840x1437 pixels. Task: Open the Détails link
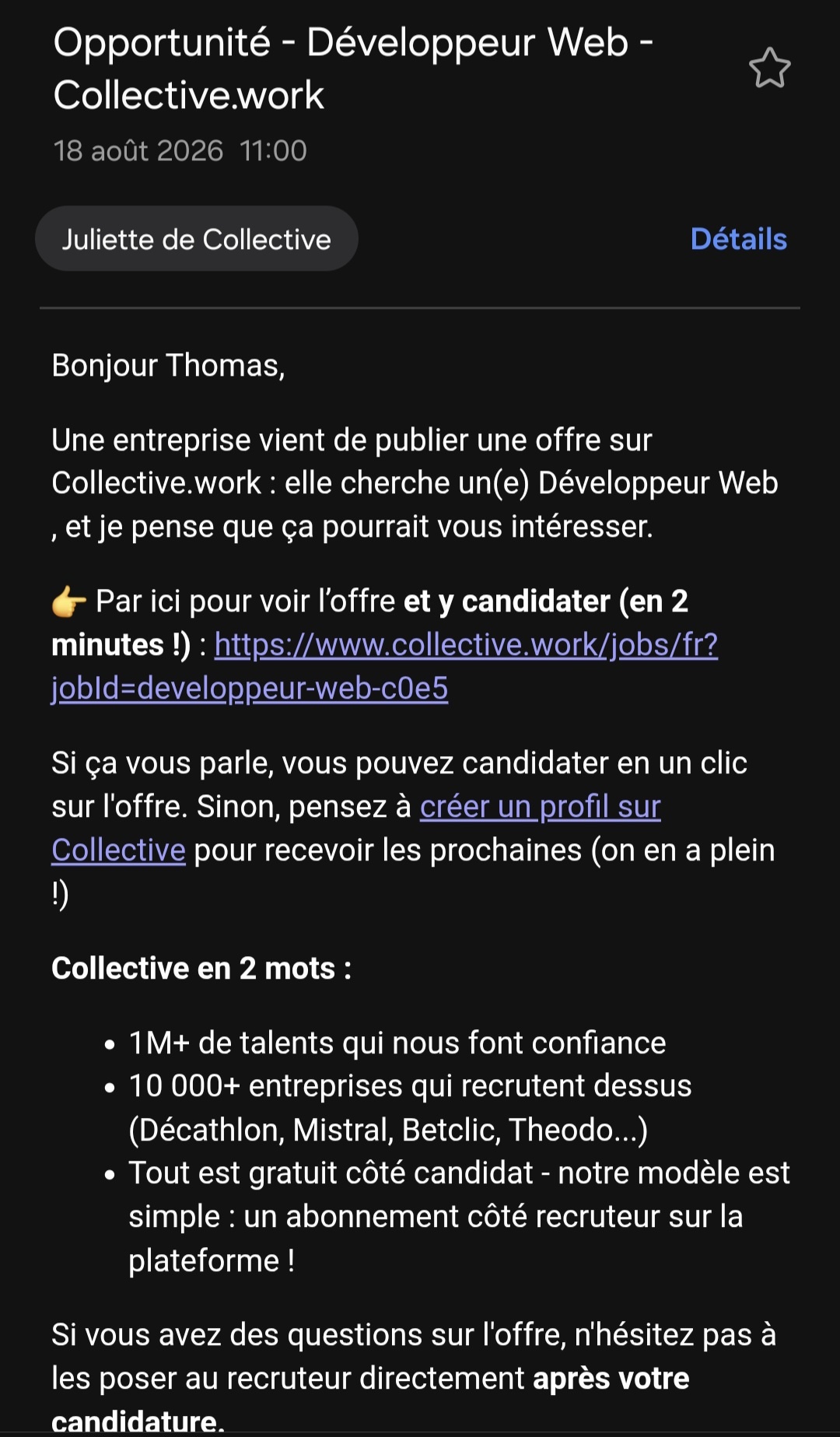click(x=738, y=239)
